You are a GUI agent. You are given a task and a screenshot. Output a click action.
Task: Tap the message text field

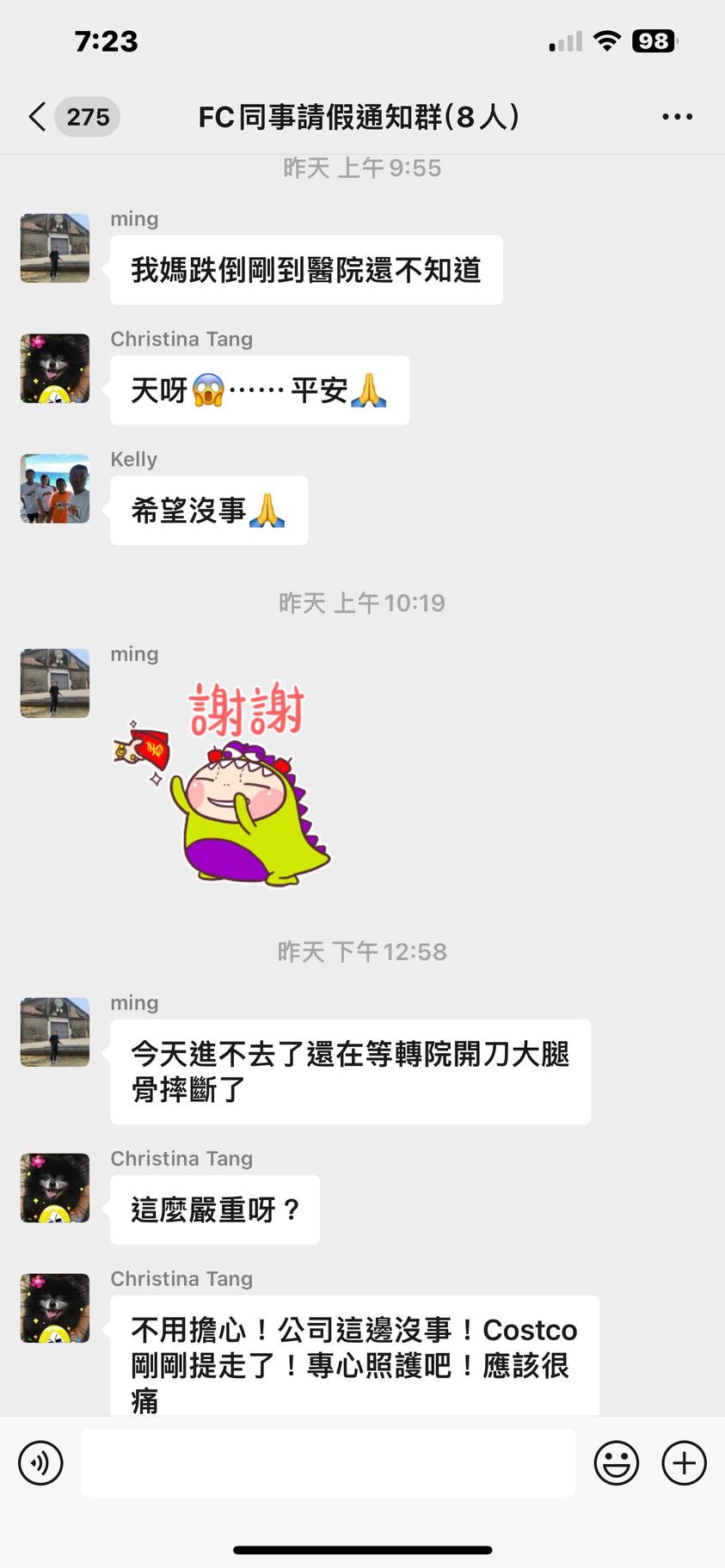(328, 1463)
